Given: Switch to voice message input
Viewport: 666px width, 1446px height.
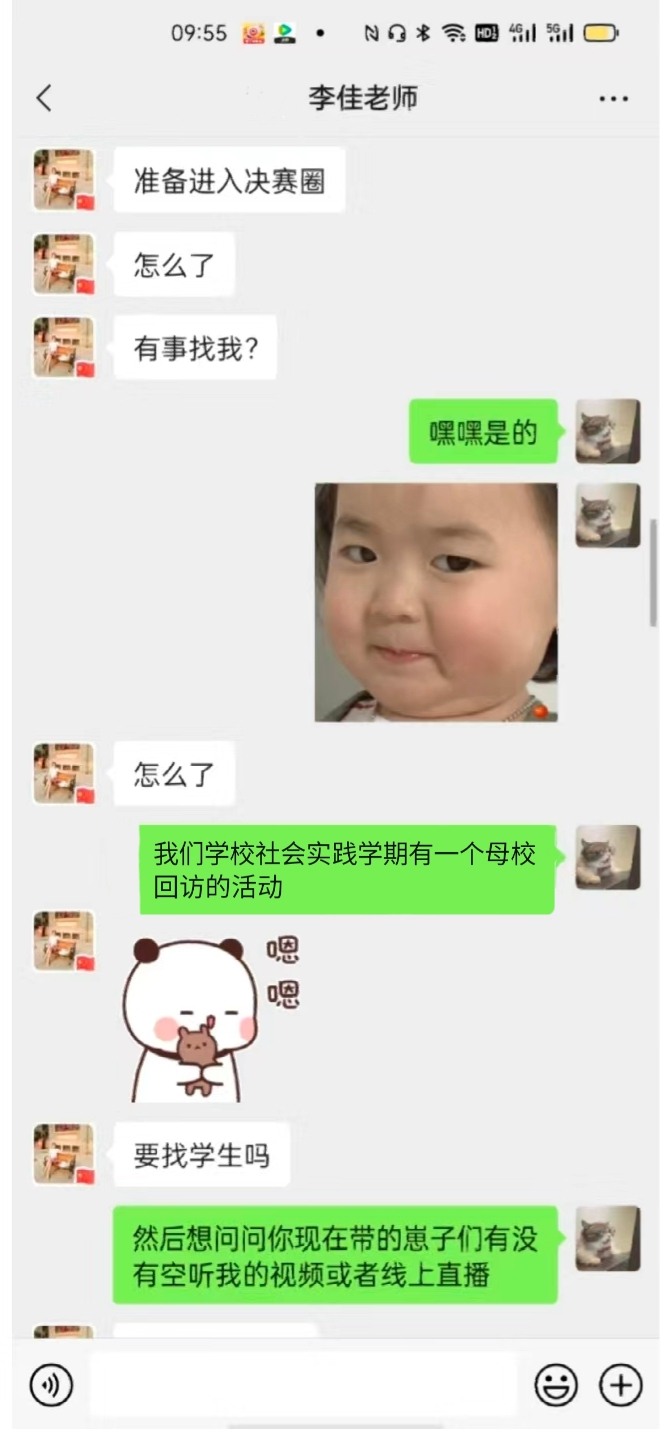Looking at the screenshot, I should 50,1386.
